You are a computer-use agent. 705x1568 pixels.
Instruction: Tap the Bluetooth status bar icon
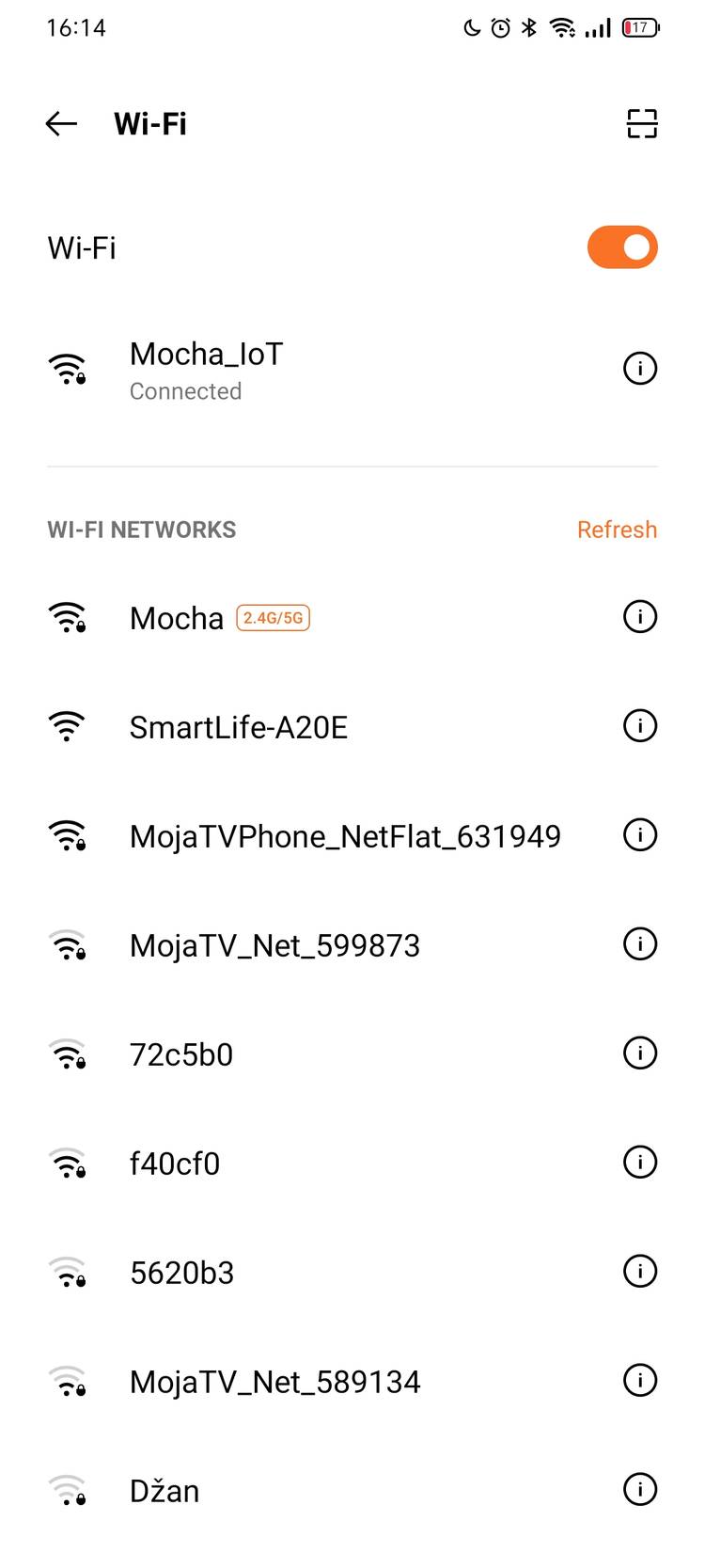[529, 27]
